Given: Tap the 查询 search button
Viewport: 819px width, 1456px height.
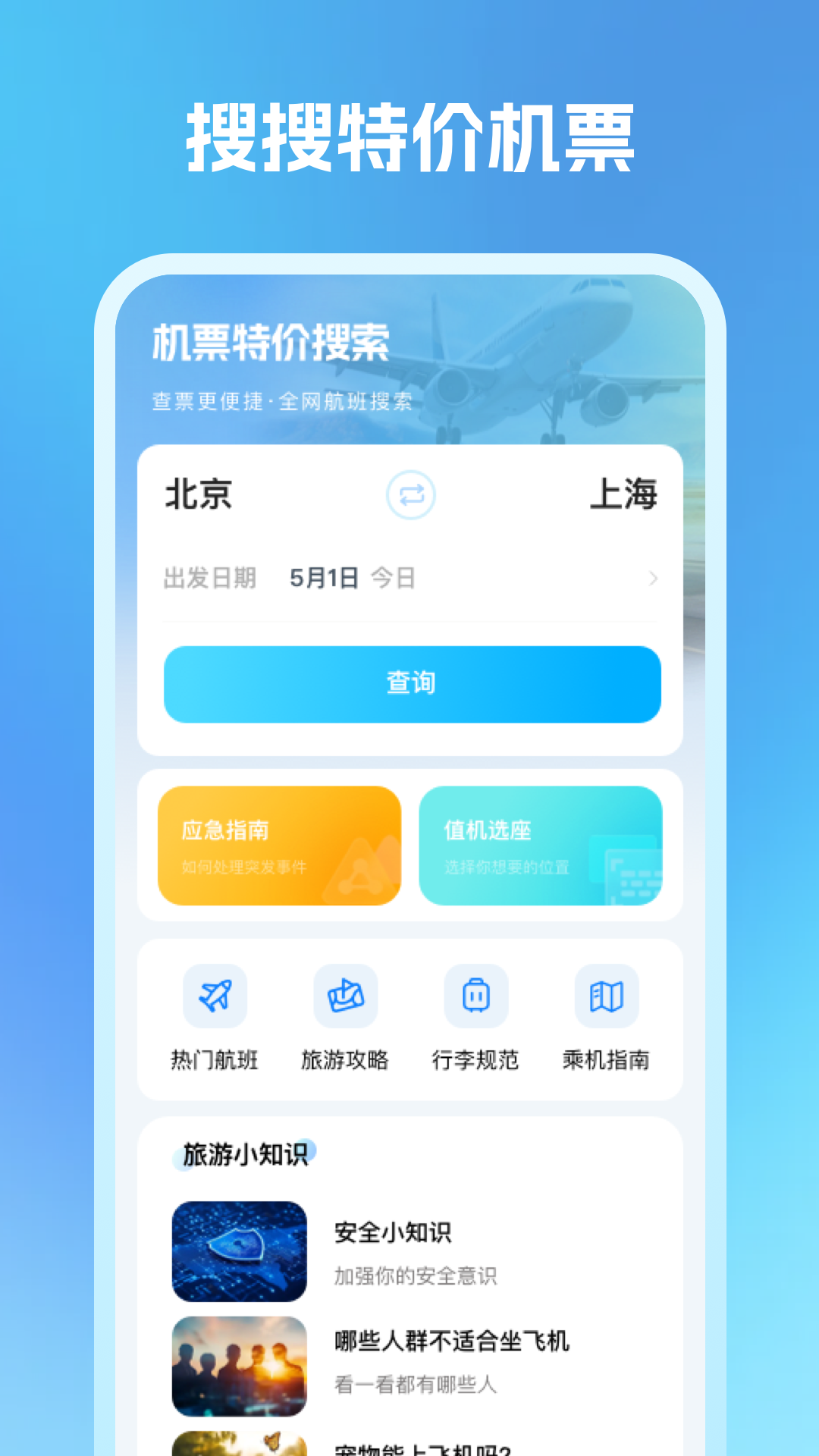Looking at the screenshot, I should click(412, 684).
